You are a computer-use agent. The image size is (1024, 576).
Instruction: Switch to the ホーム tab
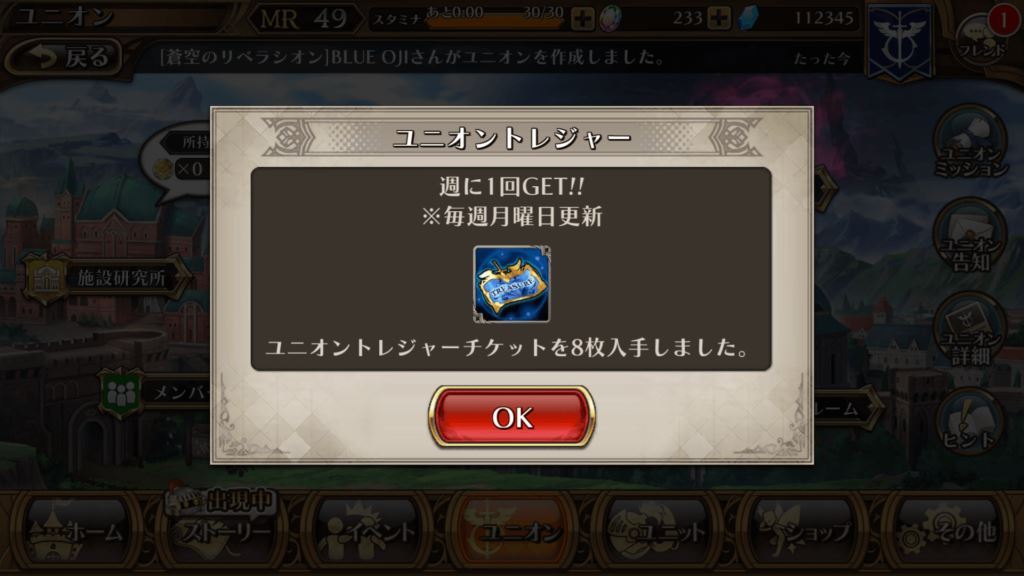tap(78, 532)
